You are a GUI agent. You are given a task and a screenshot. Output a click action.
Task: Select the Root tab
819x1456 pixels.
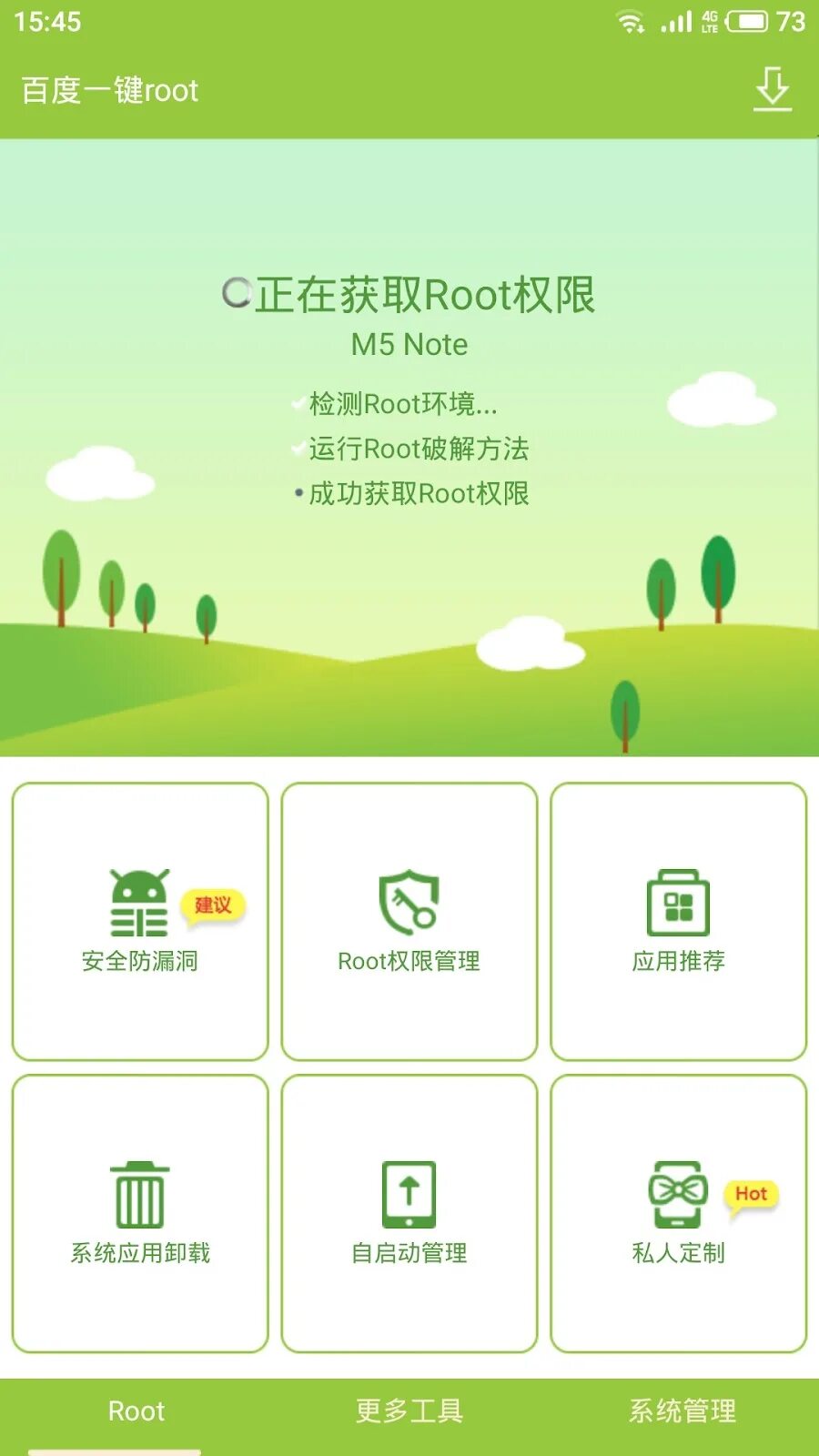(x=136, y=1410)
